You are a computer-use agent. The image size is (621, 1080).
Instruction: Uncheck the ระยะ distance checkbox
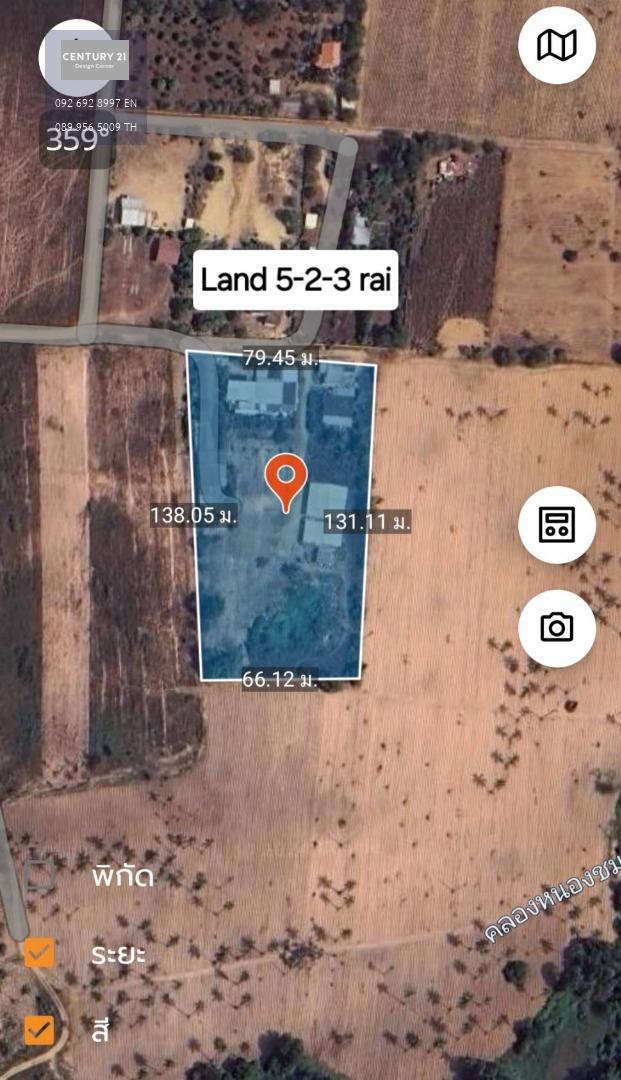pos(39,953)
